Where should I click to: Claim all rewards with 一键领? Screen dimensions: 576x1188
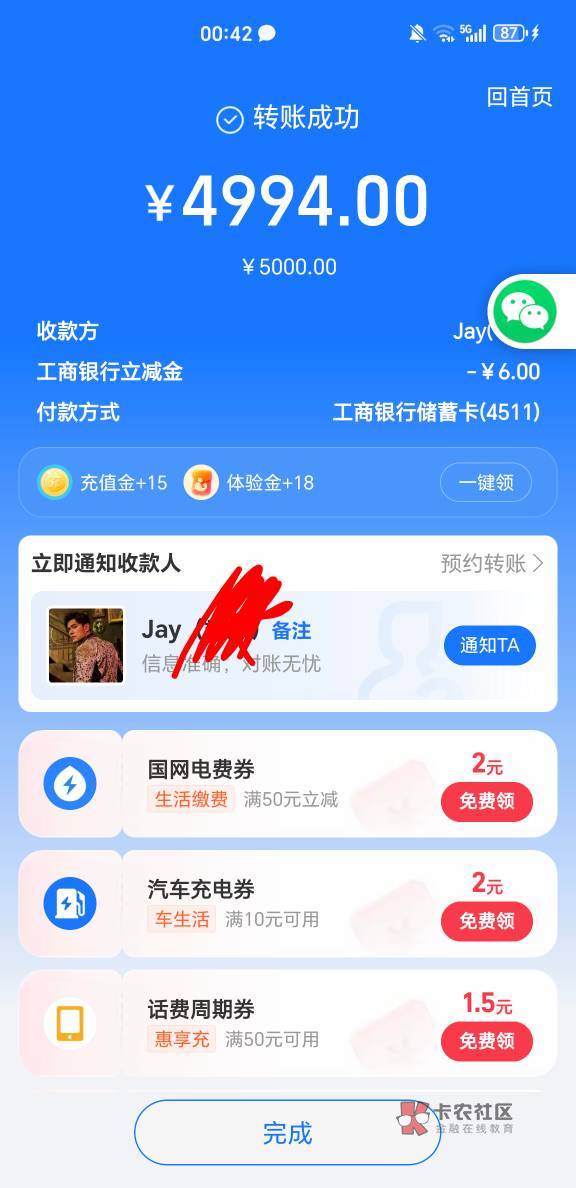(x=486, y=483)
